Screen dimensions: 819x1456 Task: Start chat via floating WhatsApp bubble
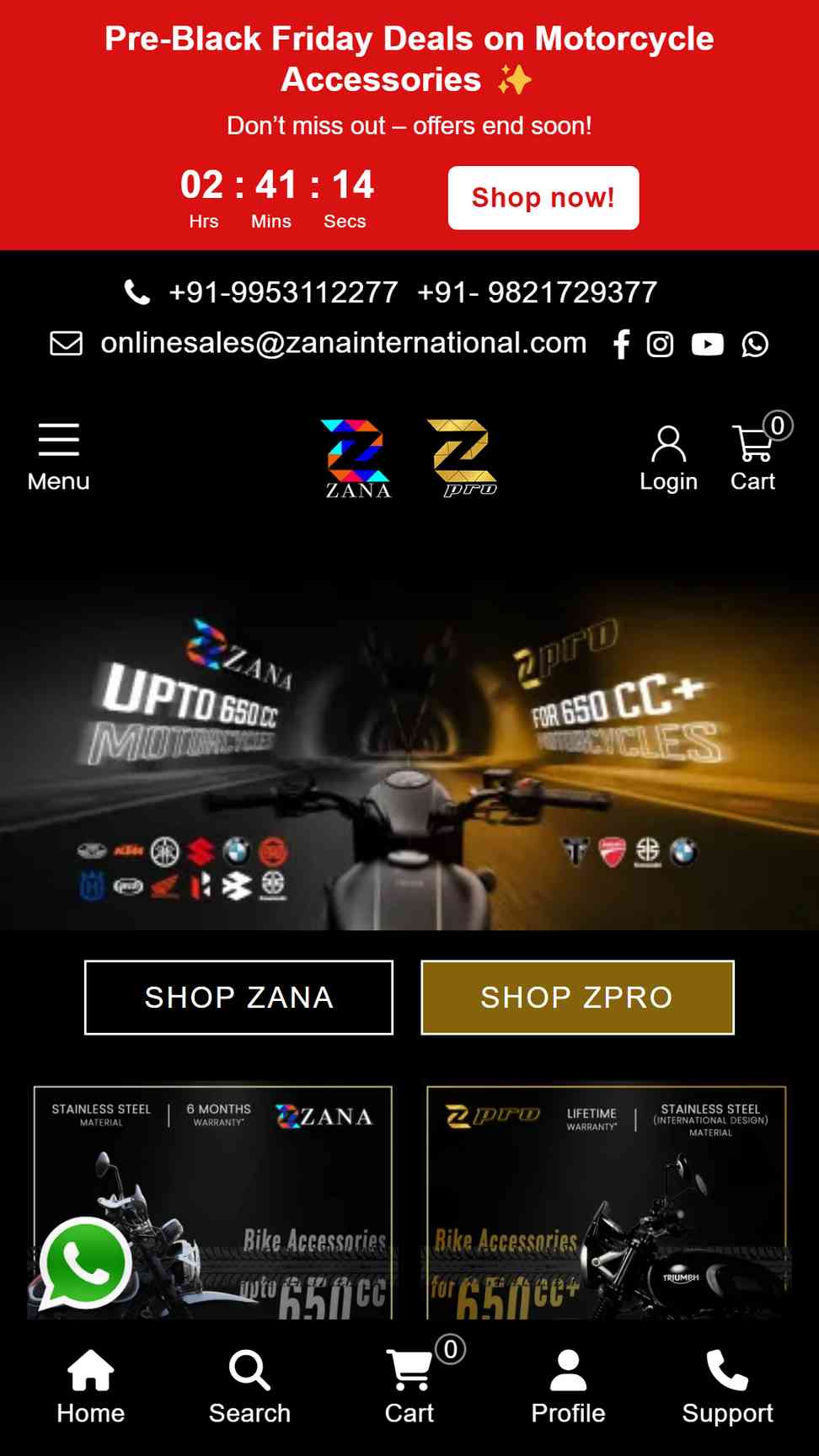tap(84, 1263)
